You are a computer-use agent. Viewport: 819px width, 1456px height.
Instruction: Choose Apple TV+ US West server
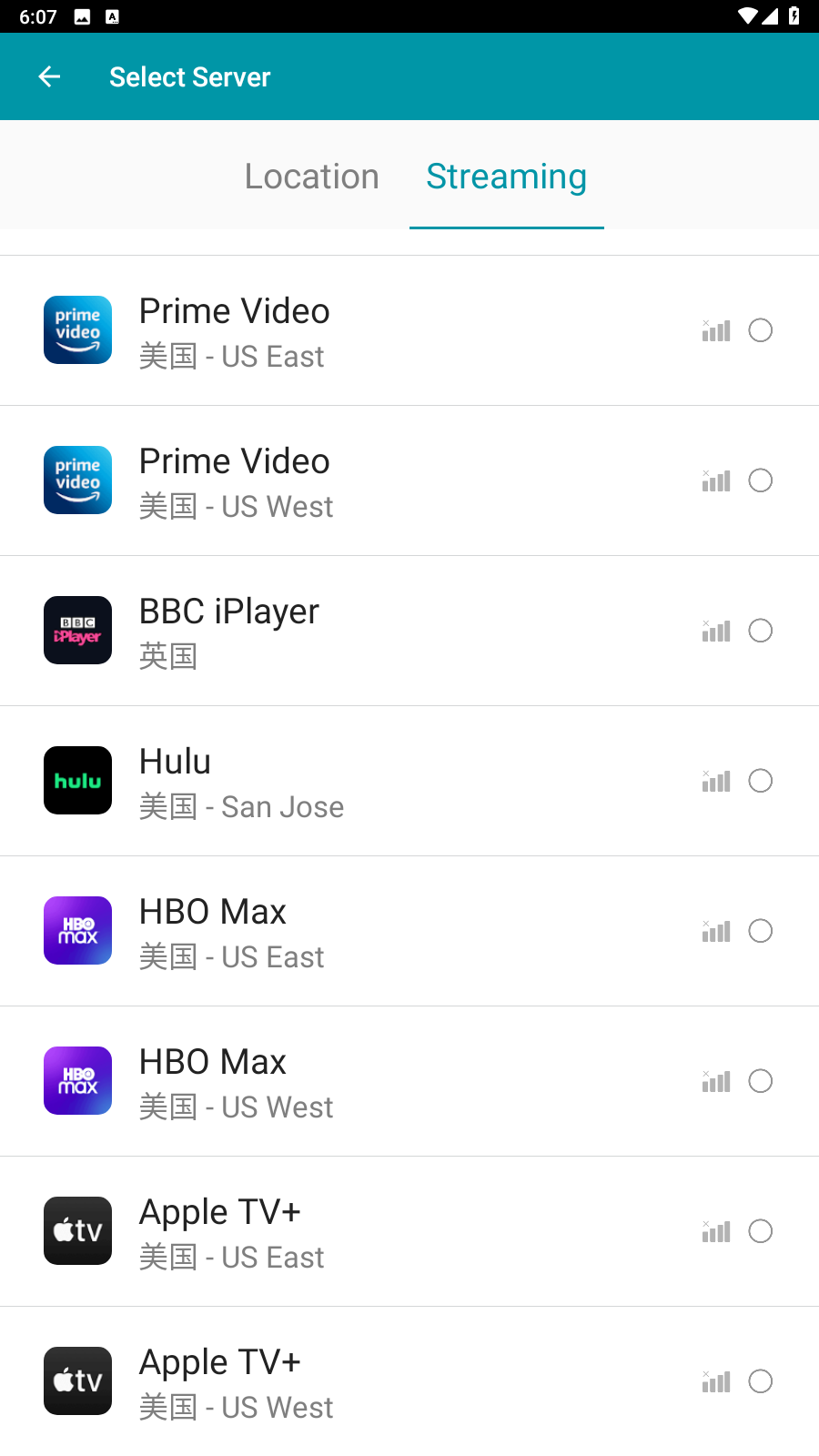(x=761, y=1381)
